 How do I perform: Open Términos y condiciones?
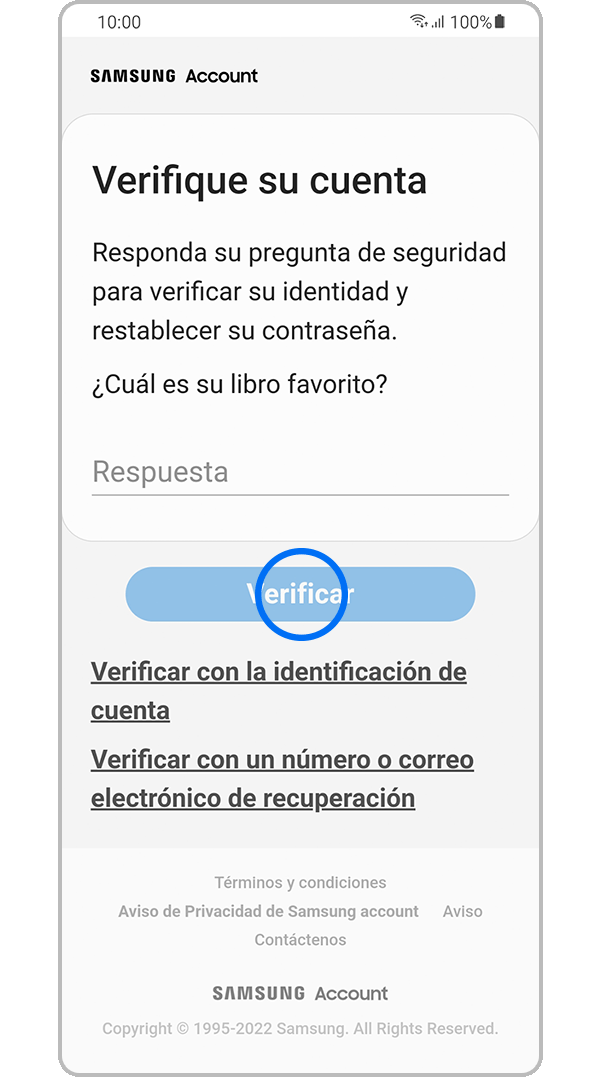click(300, 882)
